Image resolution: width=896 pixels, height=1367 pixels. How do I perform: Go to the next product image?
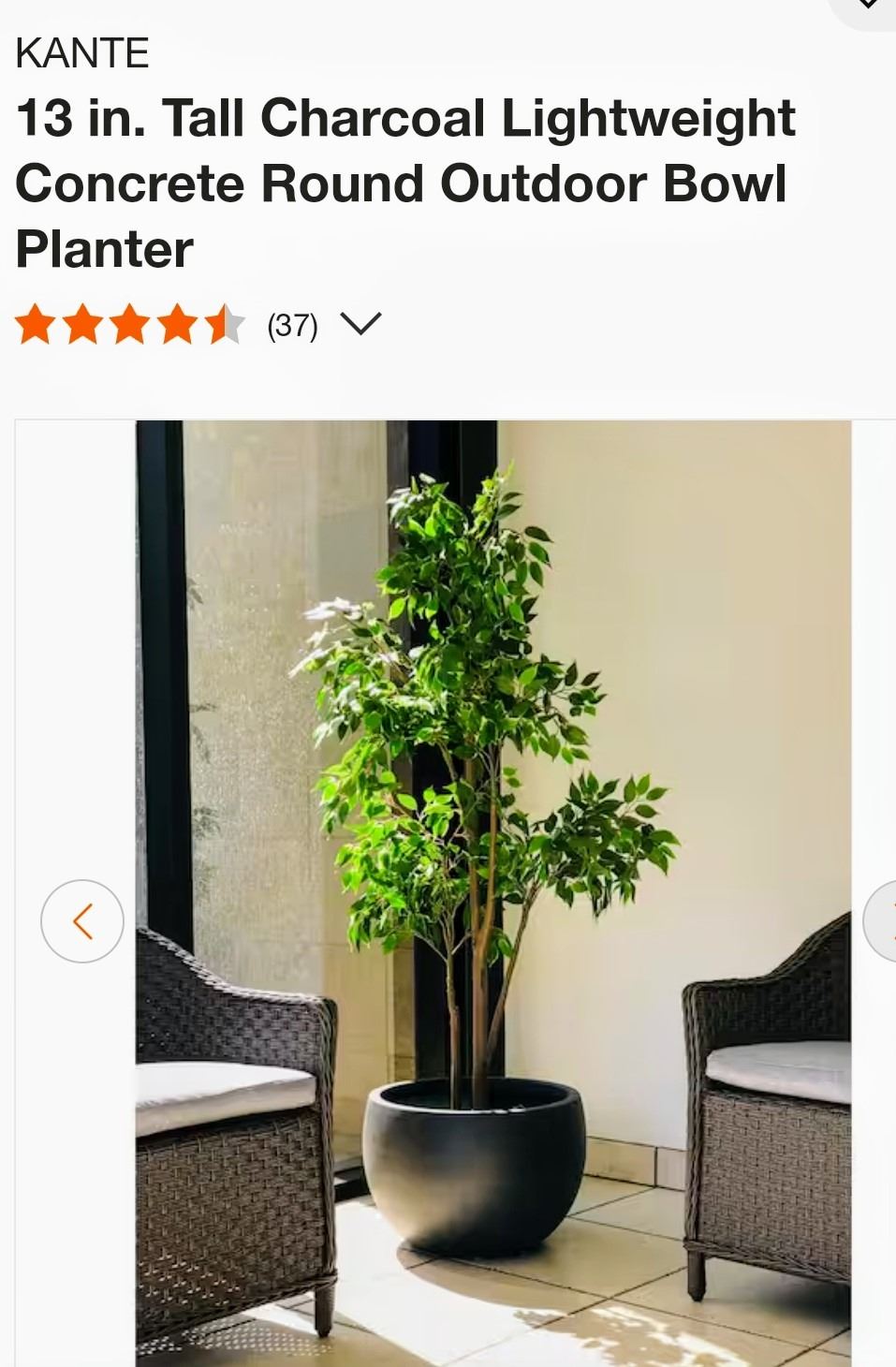coord(883,921)
